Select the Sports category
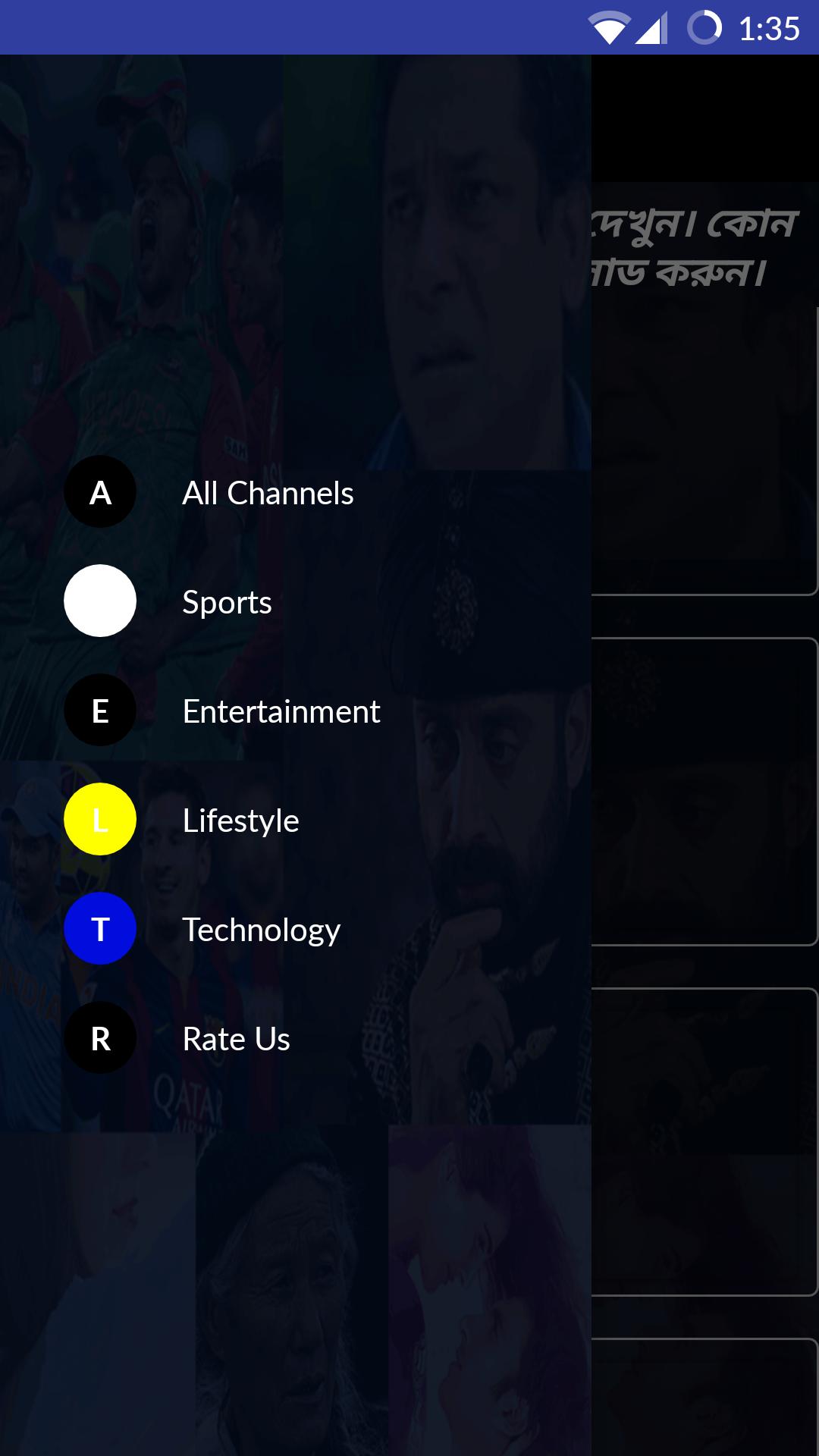 tap(227, 602)
